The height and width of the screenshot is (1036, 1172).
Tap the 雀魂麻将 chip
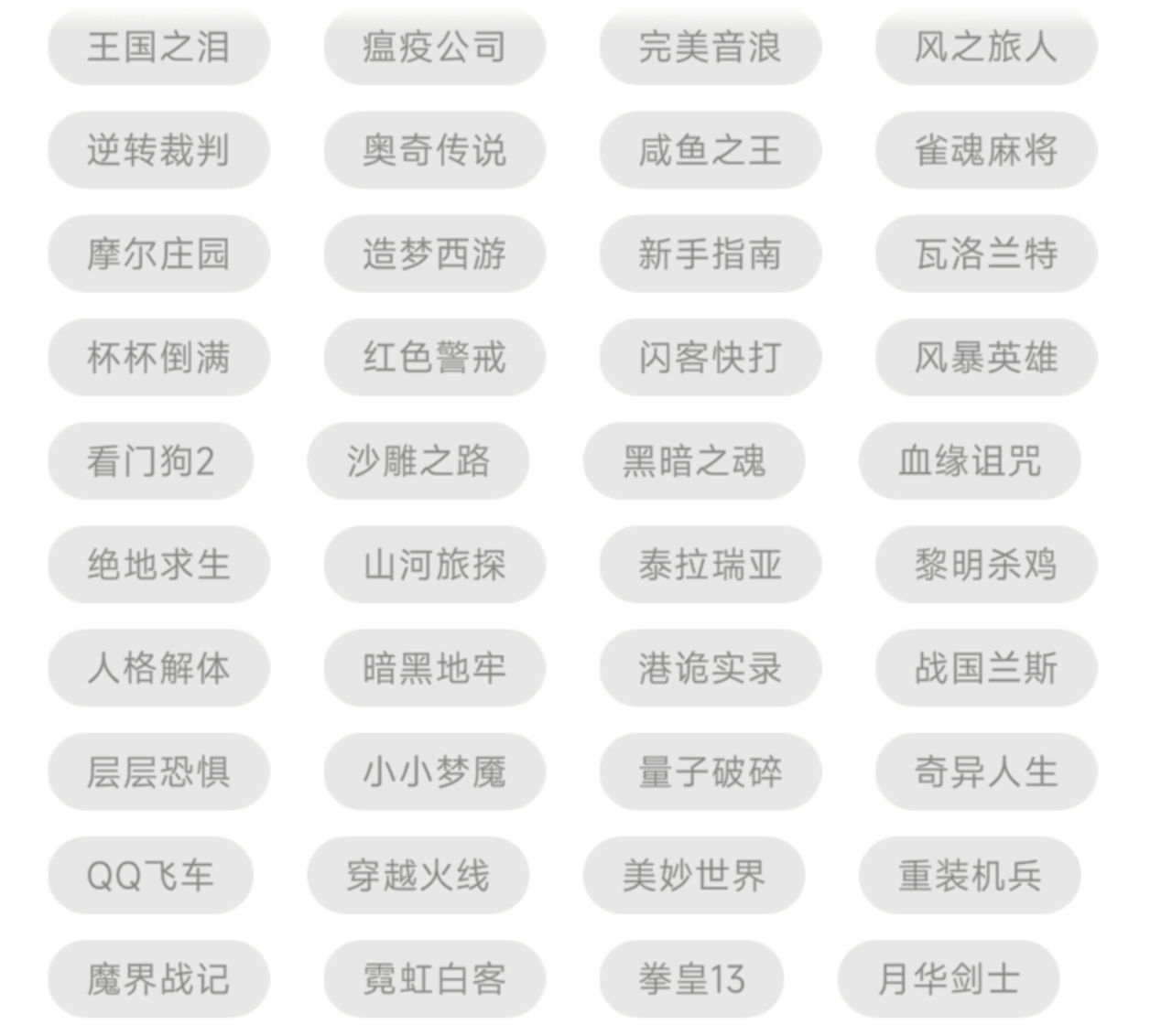986,150
